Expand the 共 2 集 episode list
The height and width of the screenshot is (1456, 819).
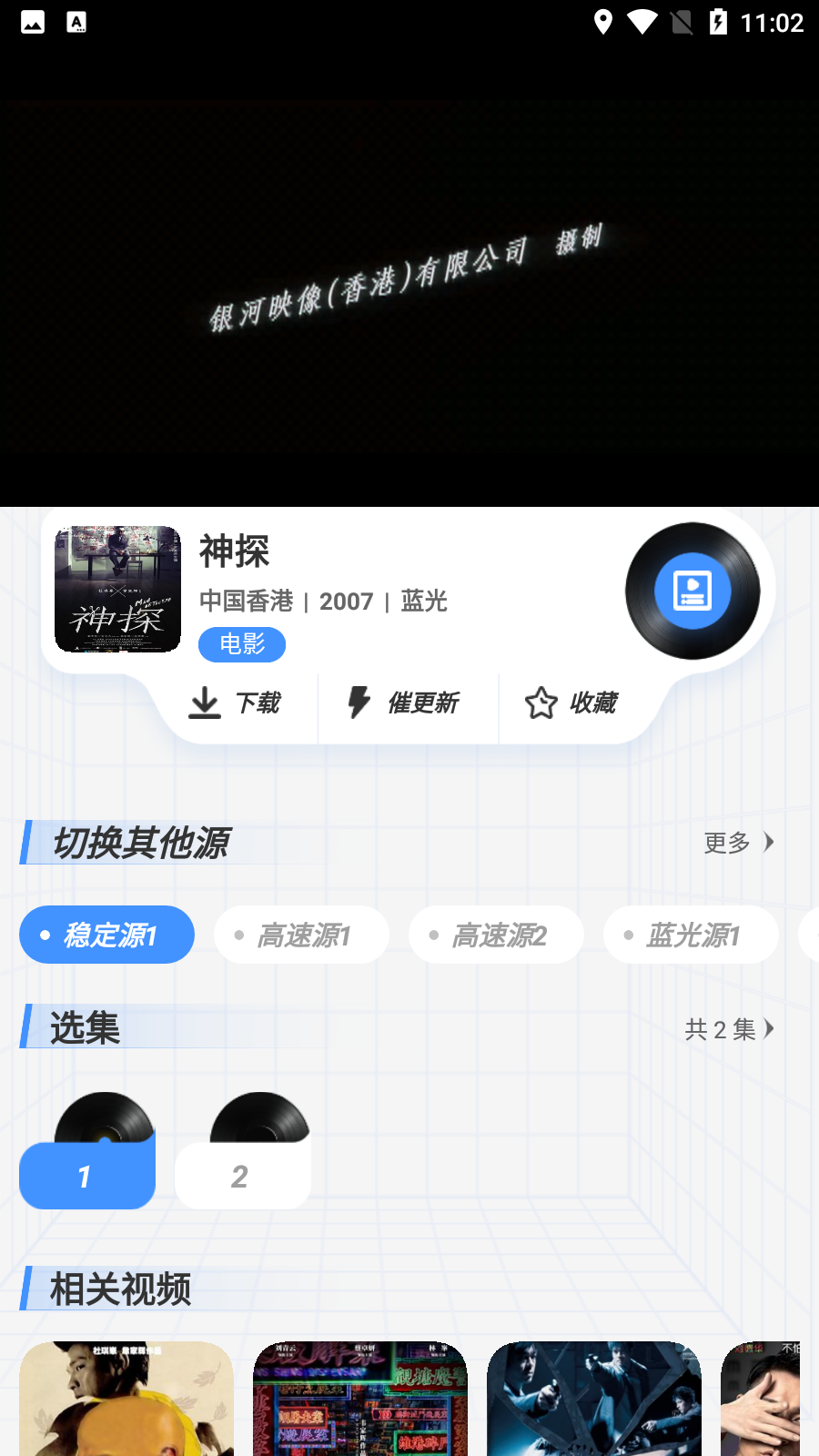pos(730,1029)
